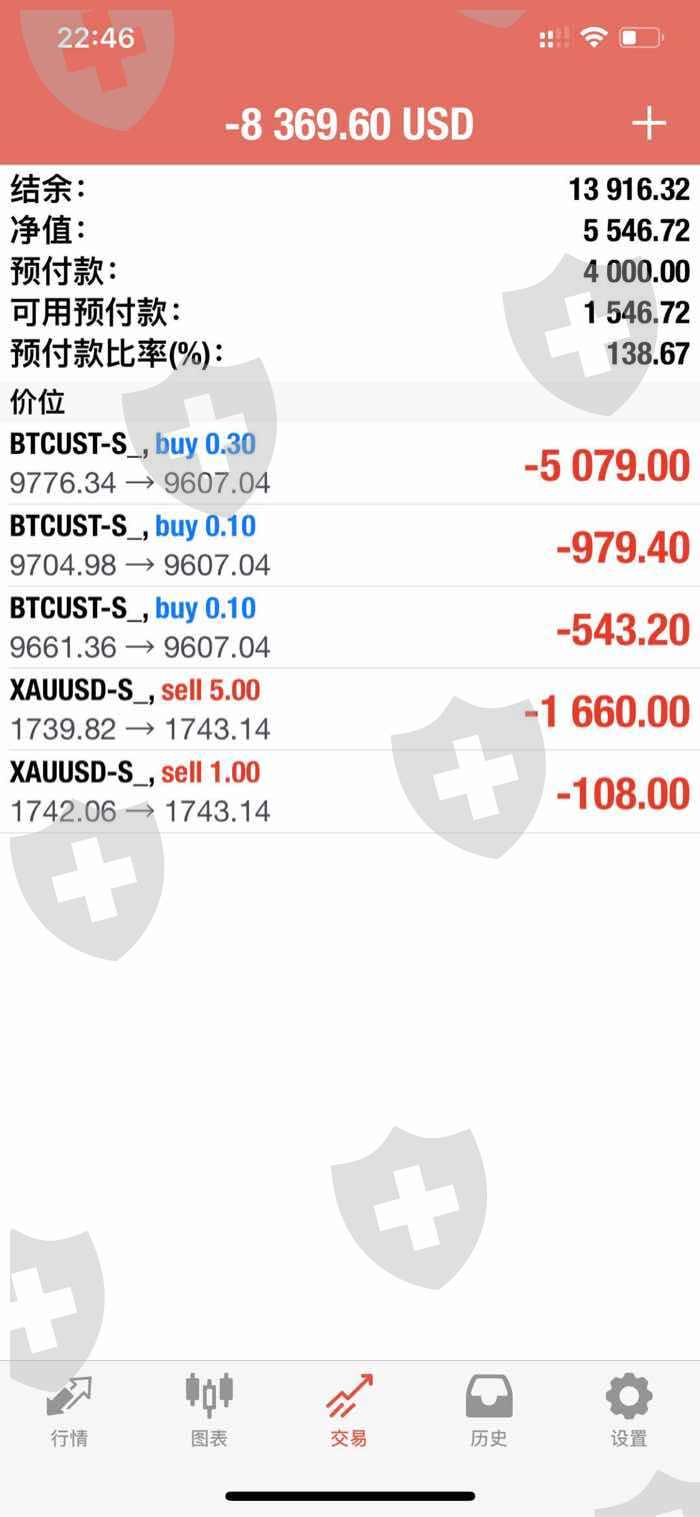The width and height of the screenshot is (700, 1517).
Task: Open the BTCUST buy 0.30 position
Action: click(x=350, y=464)
